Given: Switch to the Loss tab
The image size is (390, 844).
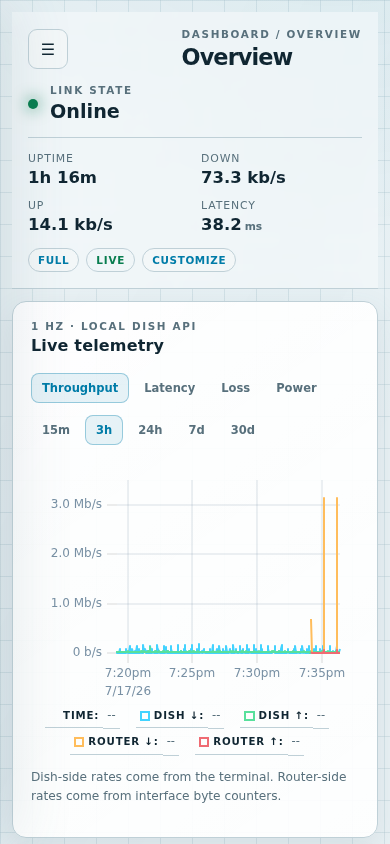Looking at the screenshot, I should 236,388.
